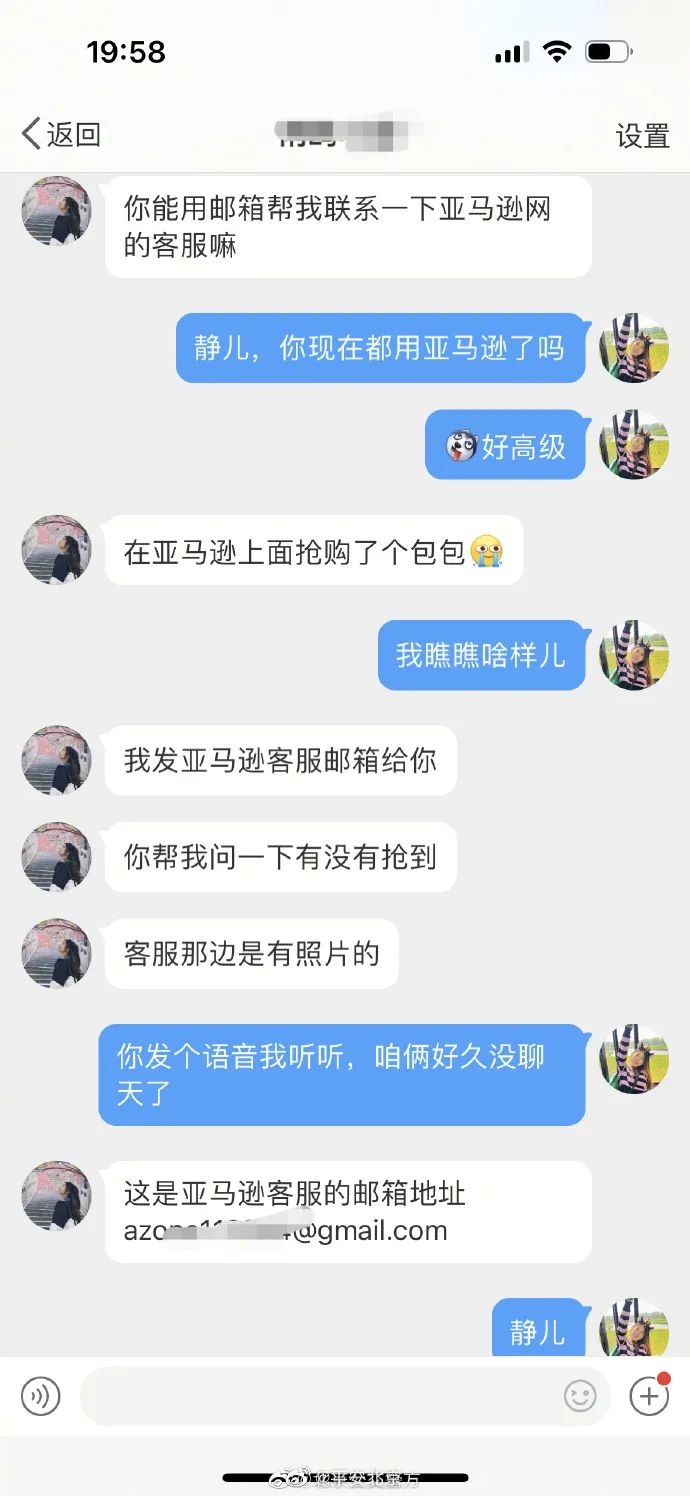Open chat 设置
Screen dimensions: 690x1496
tap(642, 135)
